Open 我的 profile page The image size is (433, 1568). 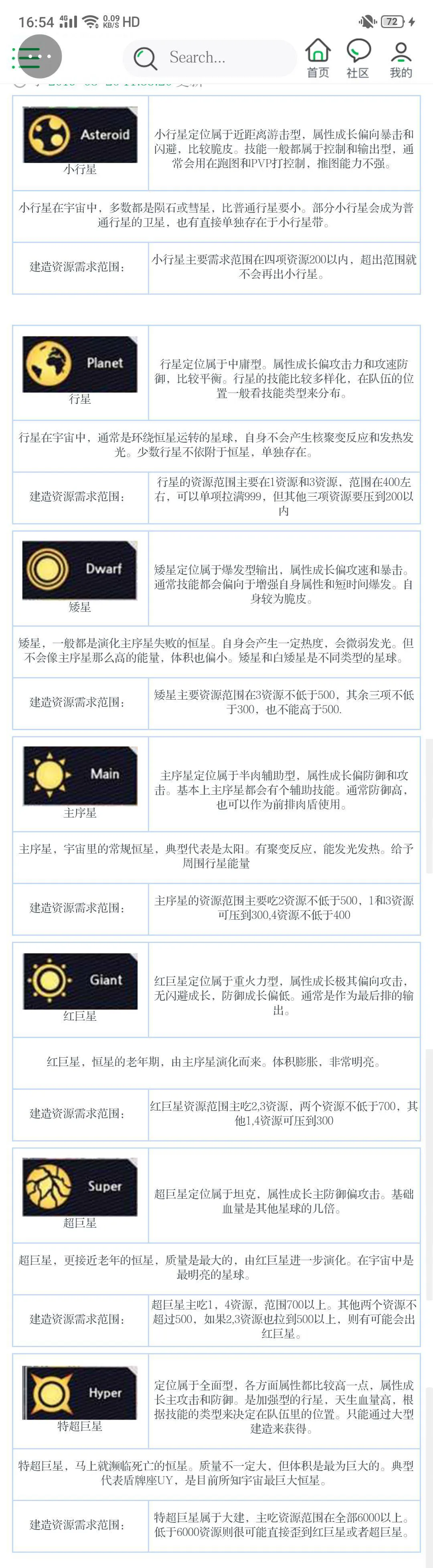coord(401,59)
